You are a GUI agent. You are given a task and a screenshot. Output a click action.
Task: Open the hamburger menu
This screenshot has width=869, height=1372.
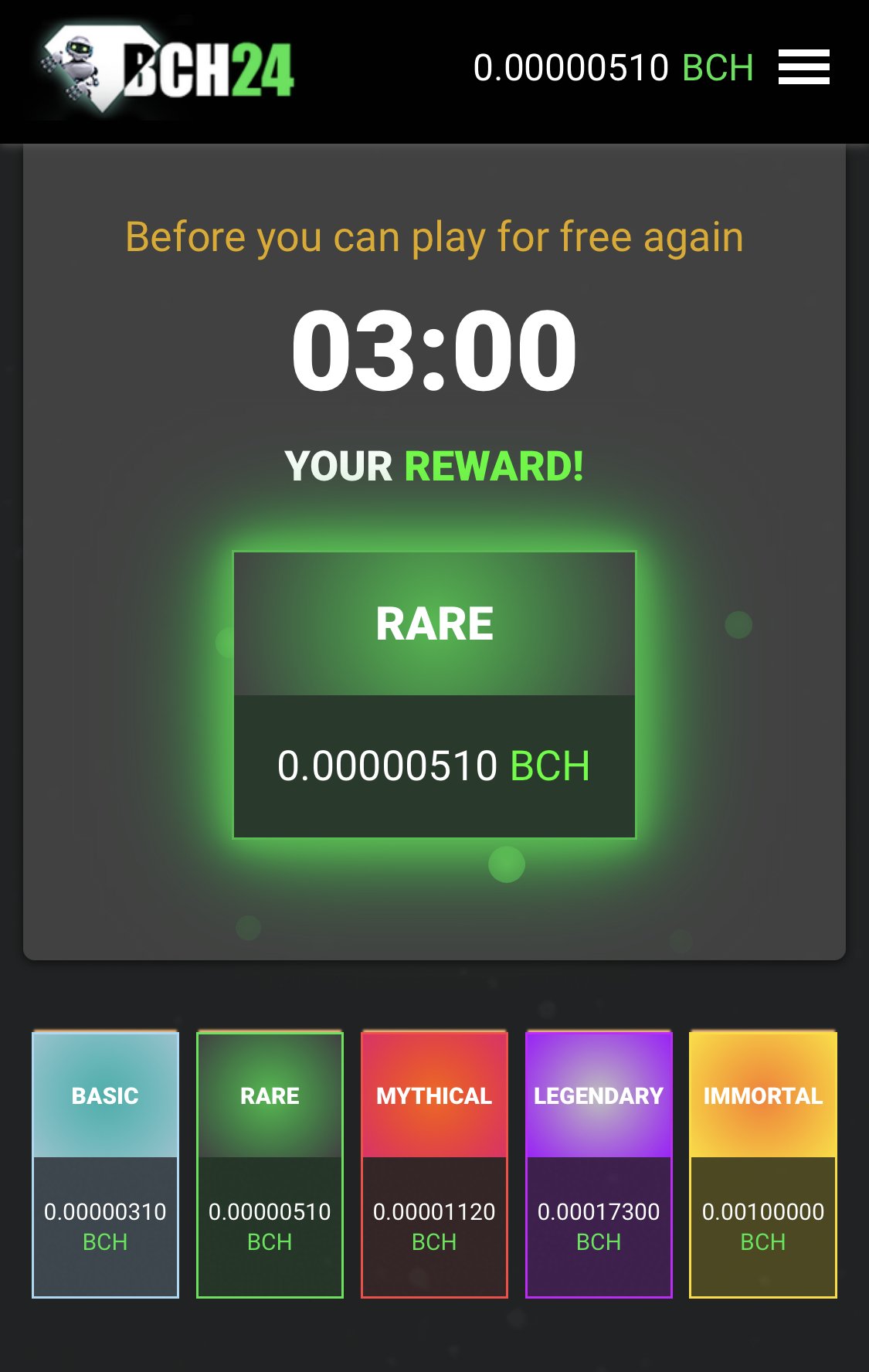(x=803, y=67)
